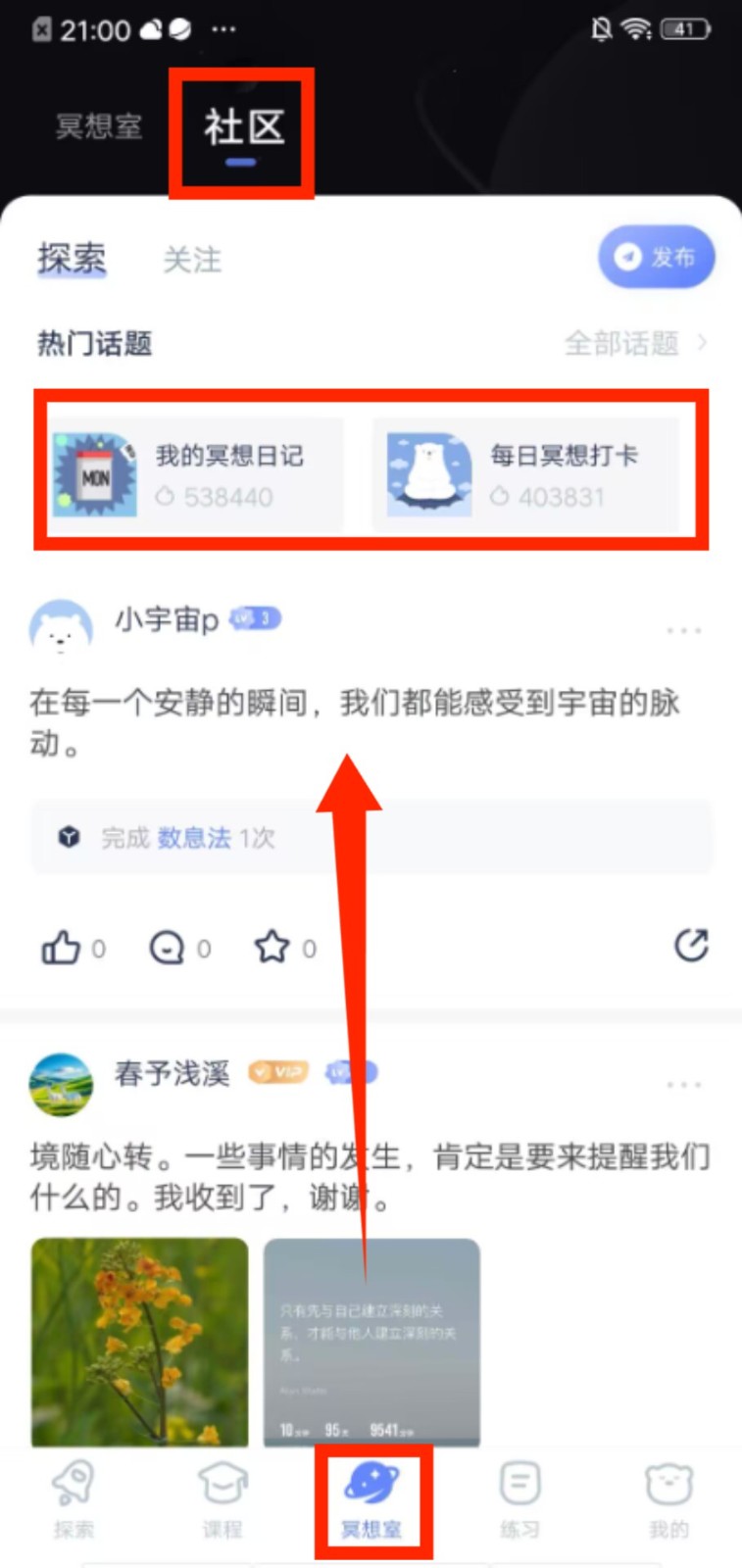Open overflow menu on 小宇宙p's post
Screen dimensions: 742x1568
point(683,630)
